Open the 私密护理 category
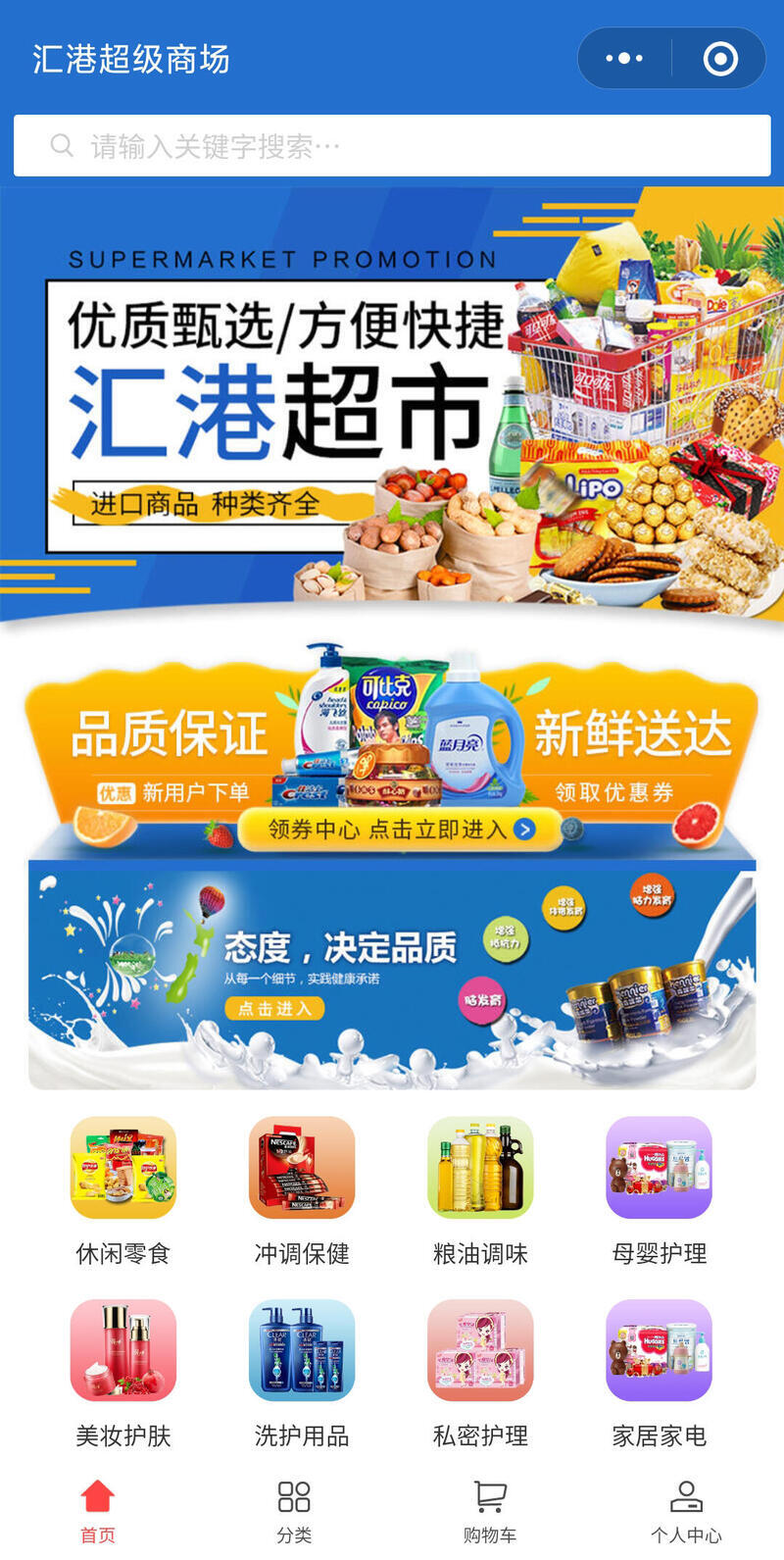 click(480, 1372)
